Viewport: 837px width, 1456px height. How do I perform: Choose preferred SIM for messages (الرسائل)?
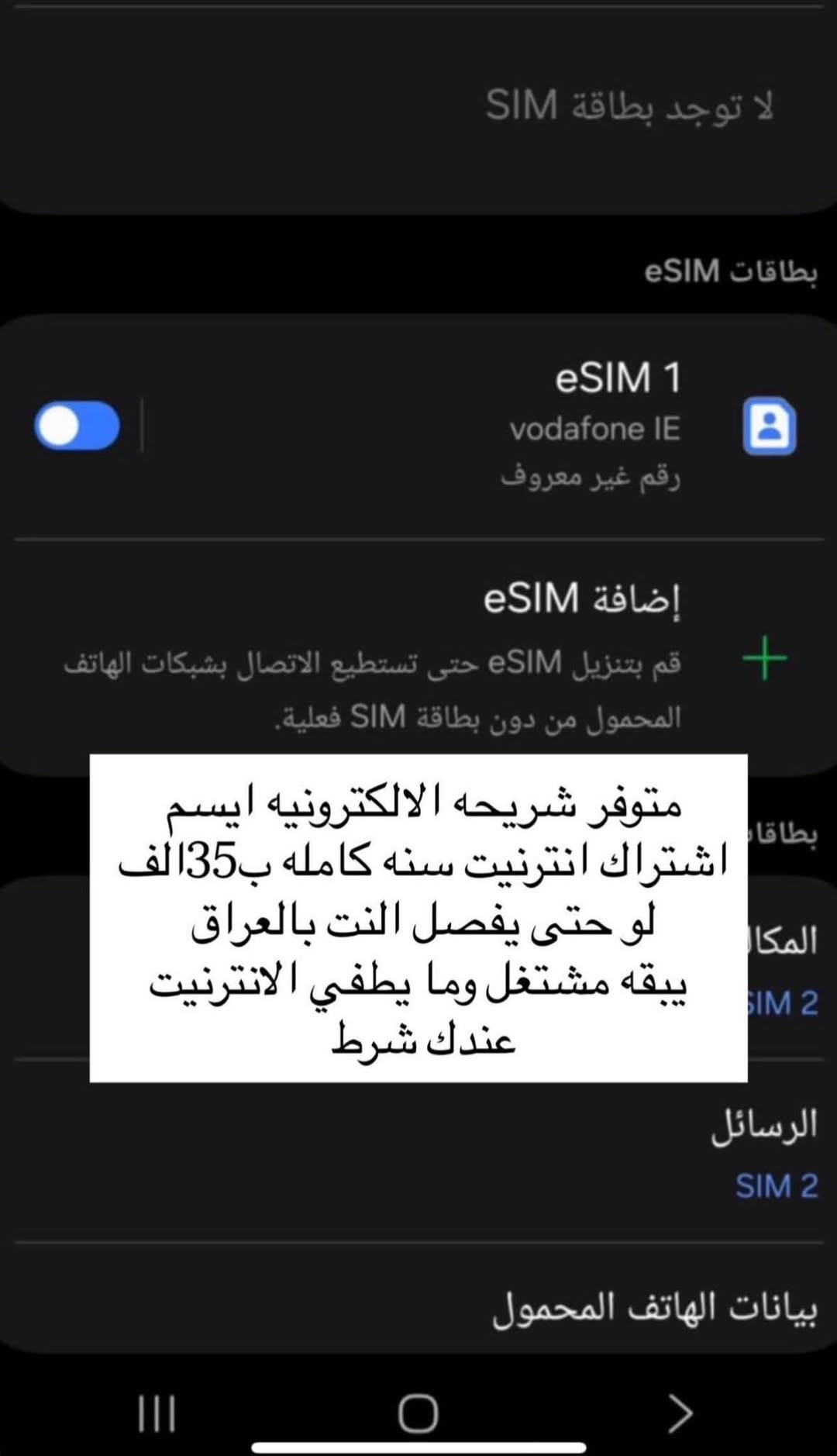(x=763, y=1153)
